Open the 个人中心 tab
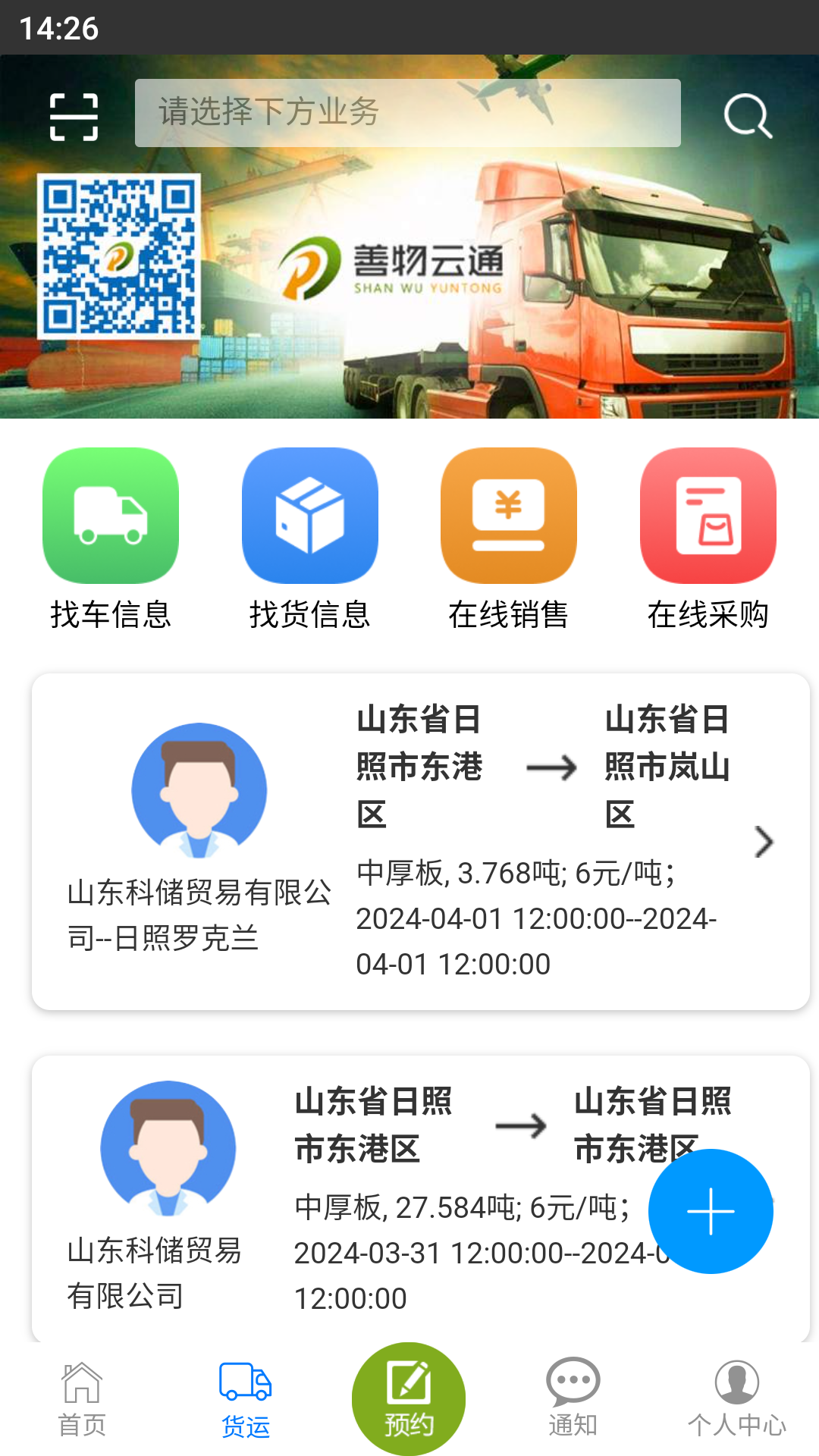 pyautogui.click(x=736, y=1399)
